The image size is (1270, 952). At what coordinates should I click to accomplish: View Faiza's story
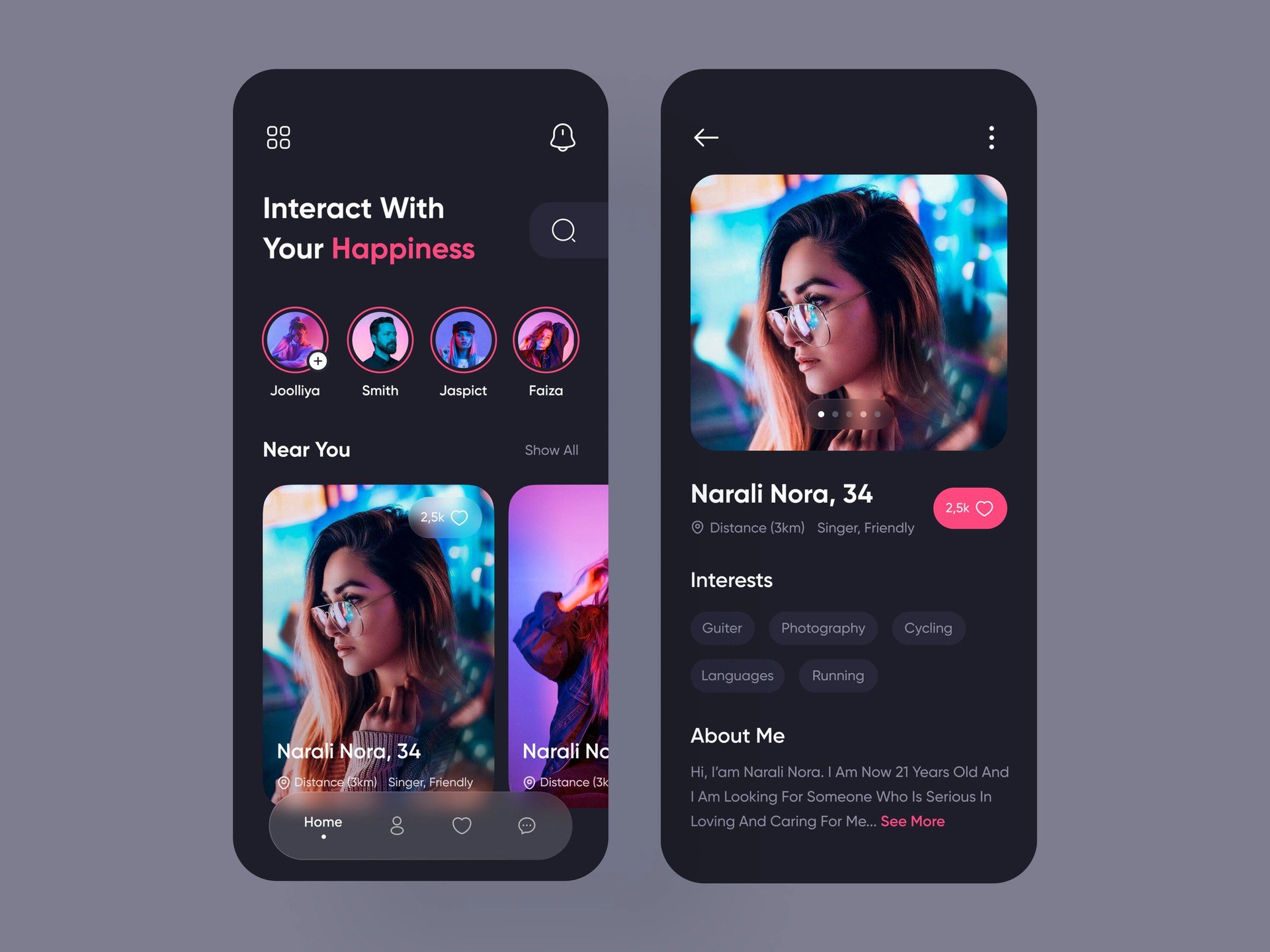point(546,341)
